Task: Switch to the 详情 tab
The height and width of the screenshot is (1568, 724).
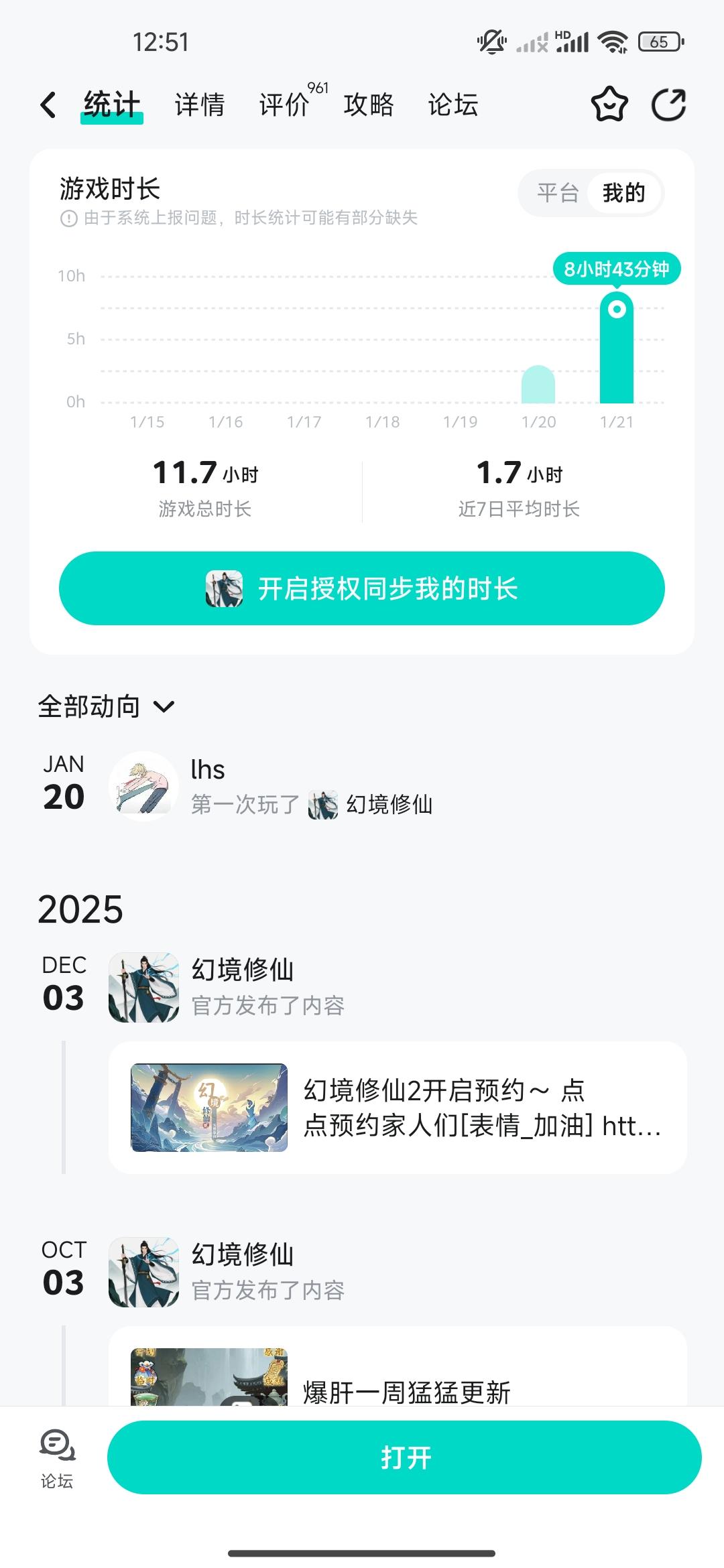Action: tap(199, 105)
